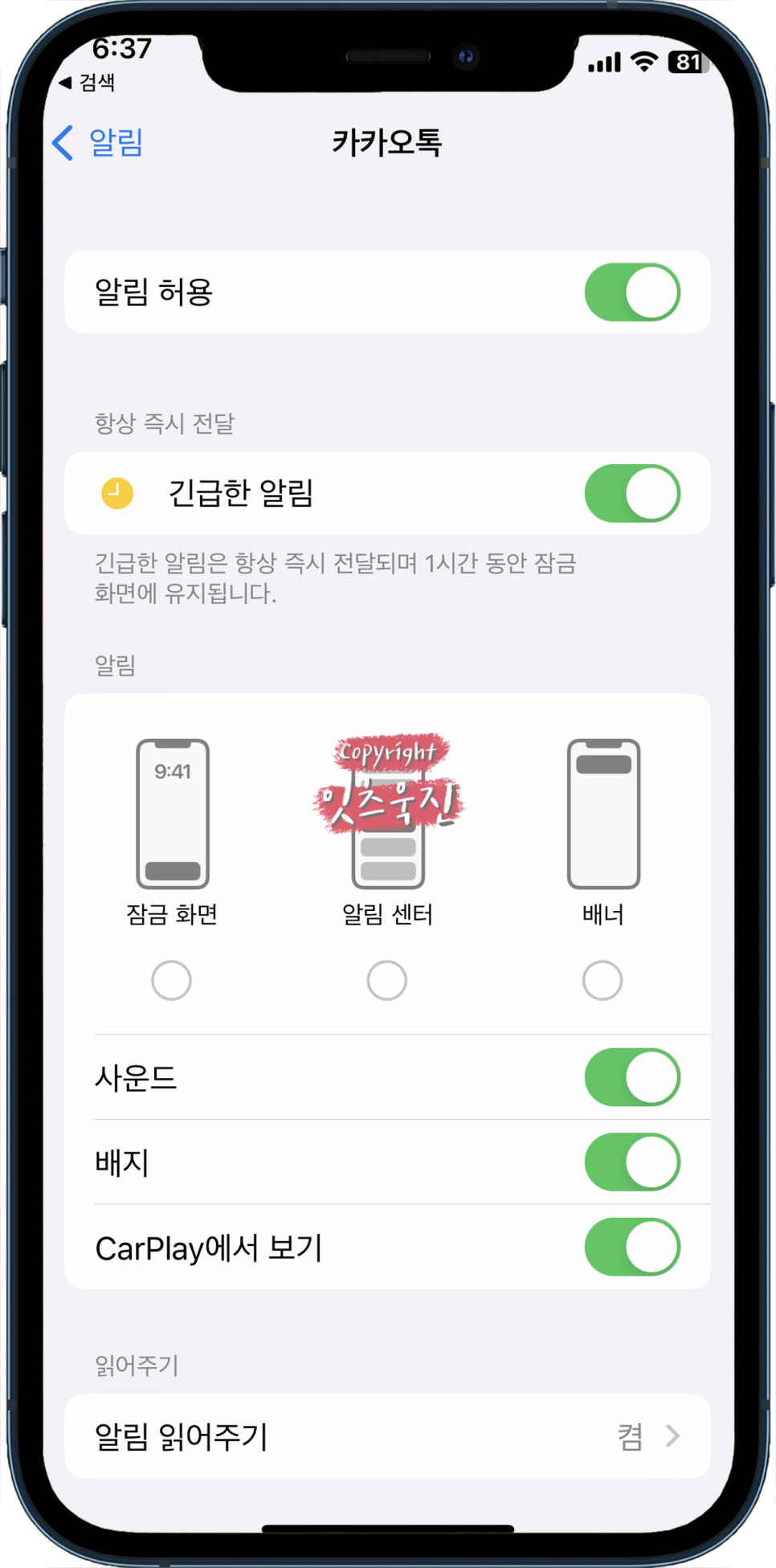Disable CarPlay에서 보기
Image resolution: width=776 pixels, height=1568 pixels.
[632, 1247]
